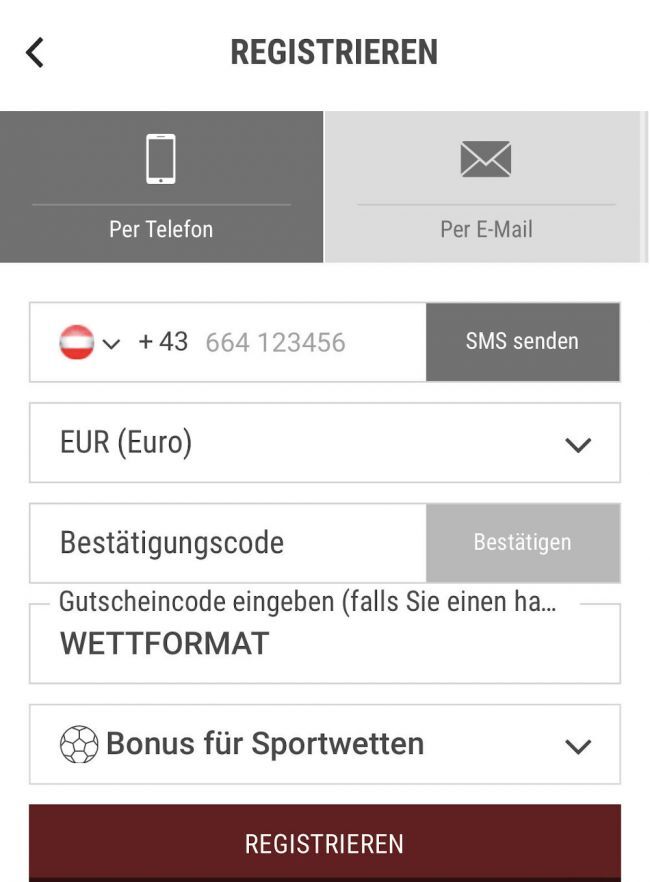The height and width of the screenshot is (882, 650).
Task: Tap the red REGISTRIEREN button
Action: tap(324, 843)
